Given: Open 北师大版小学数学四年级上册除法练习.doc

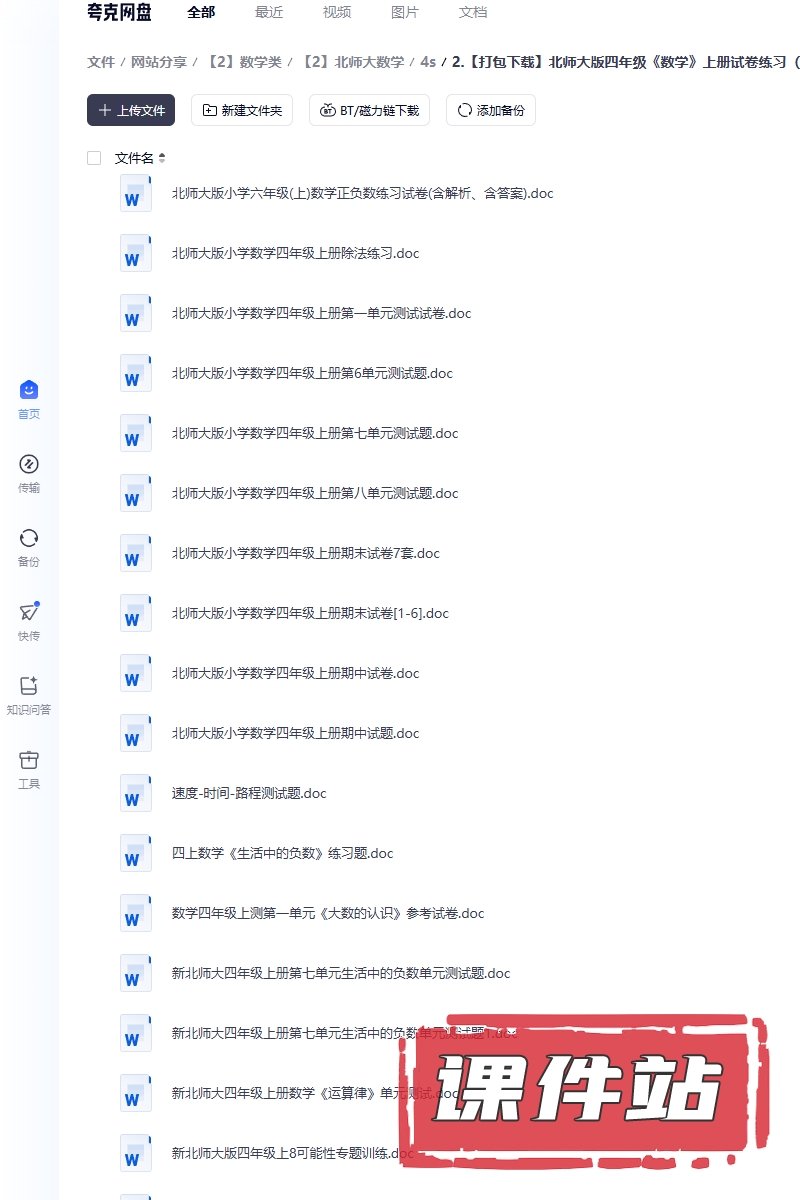Looking at the screenshot, I should pyautogui.click(x=295, y=253).
